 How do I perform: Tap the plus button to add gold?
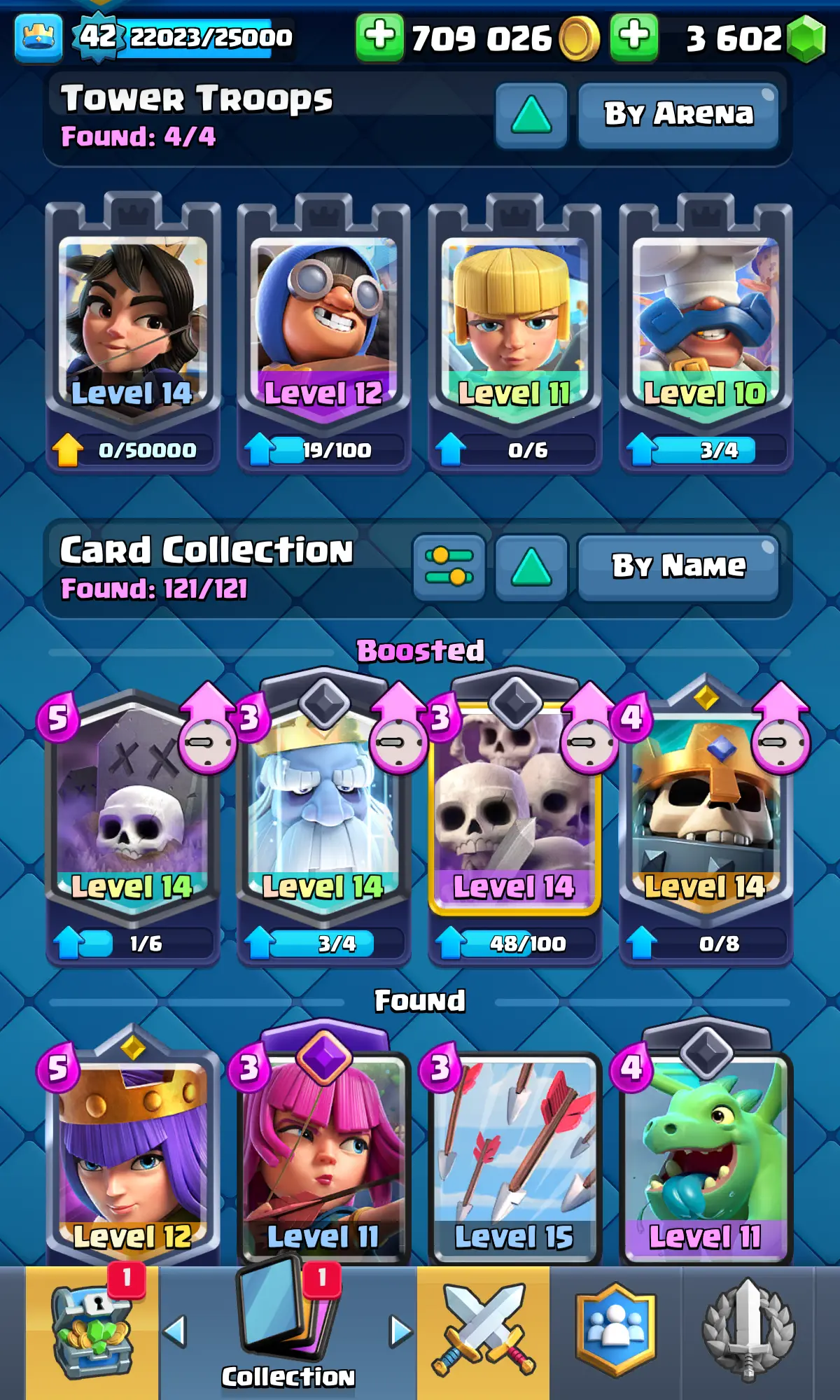[379, 36]
